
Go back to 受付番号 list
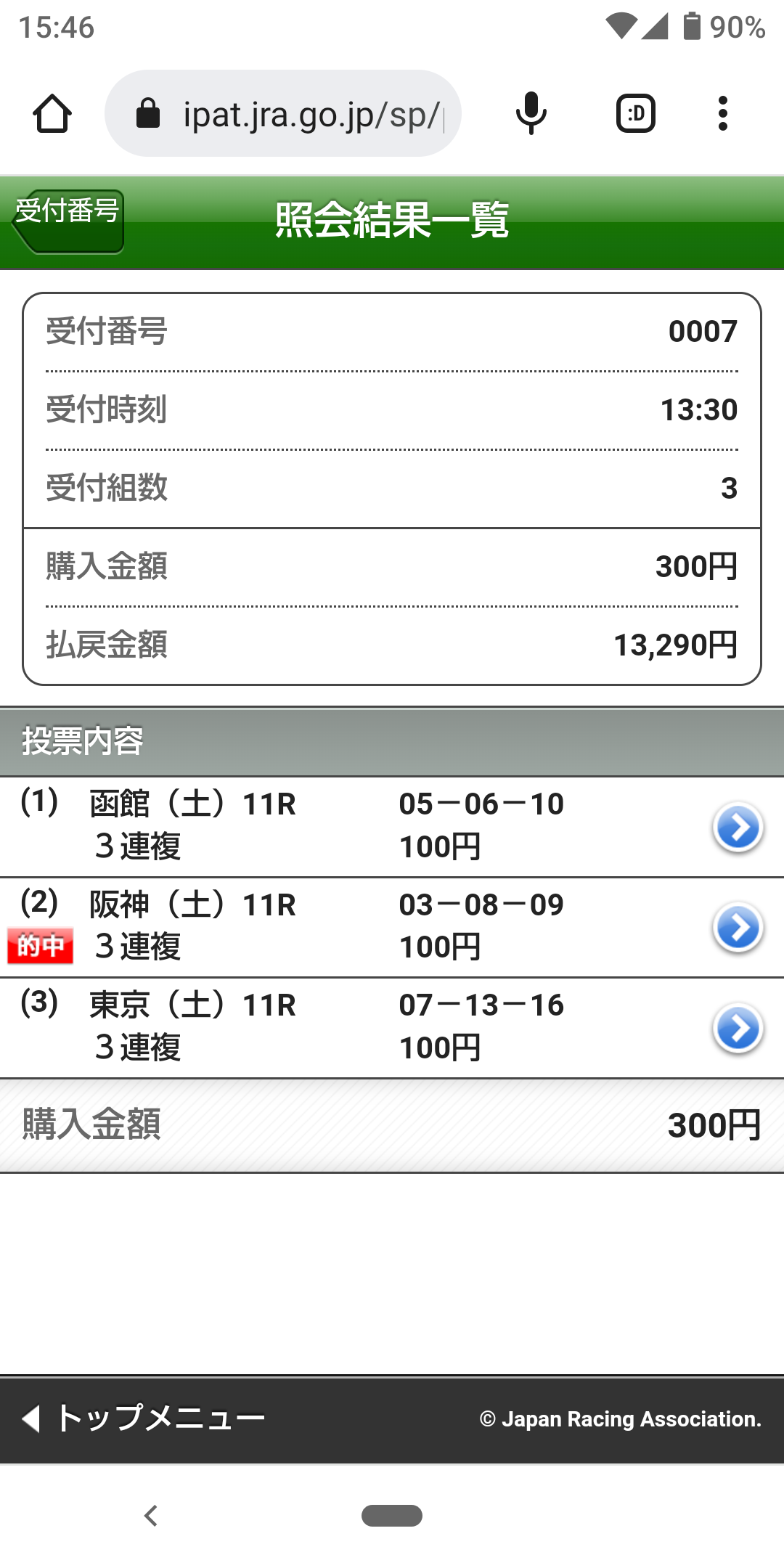68,221
